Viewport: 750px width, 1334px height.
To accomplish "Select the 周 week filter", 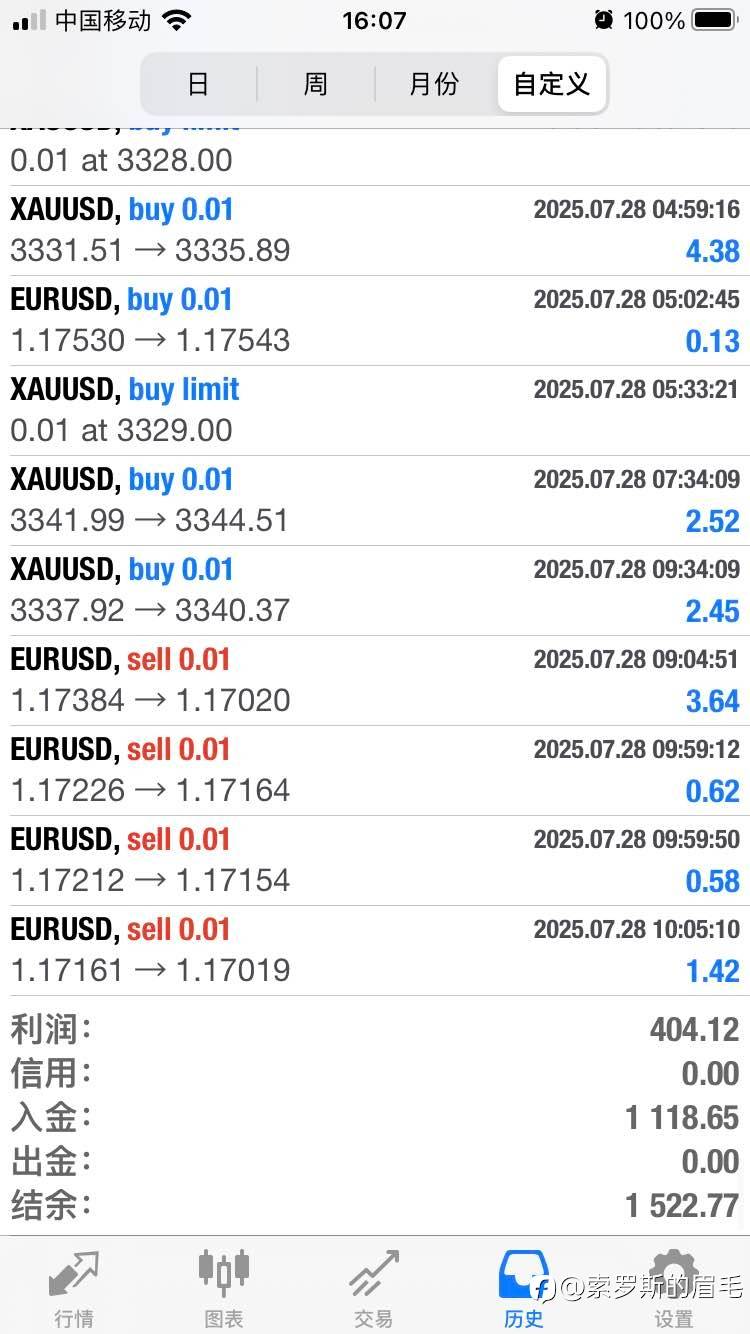I will click(315, 84).
